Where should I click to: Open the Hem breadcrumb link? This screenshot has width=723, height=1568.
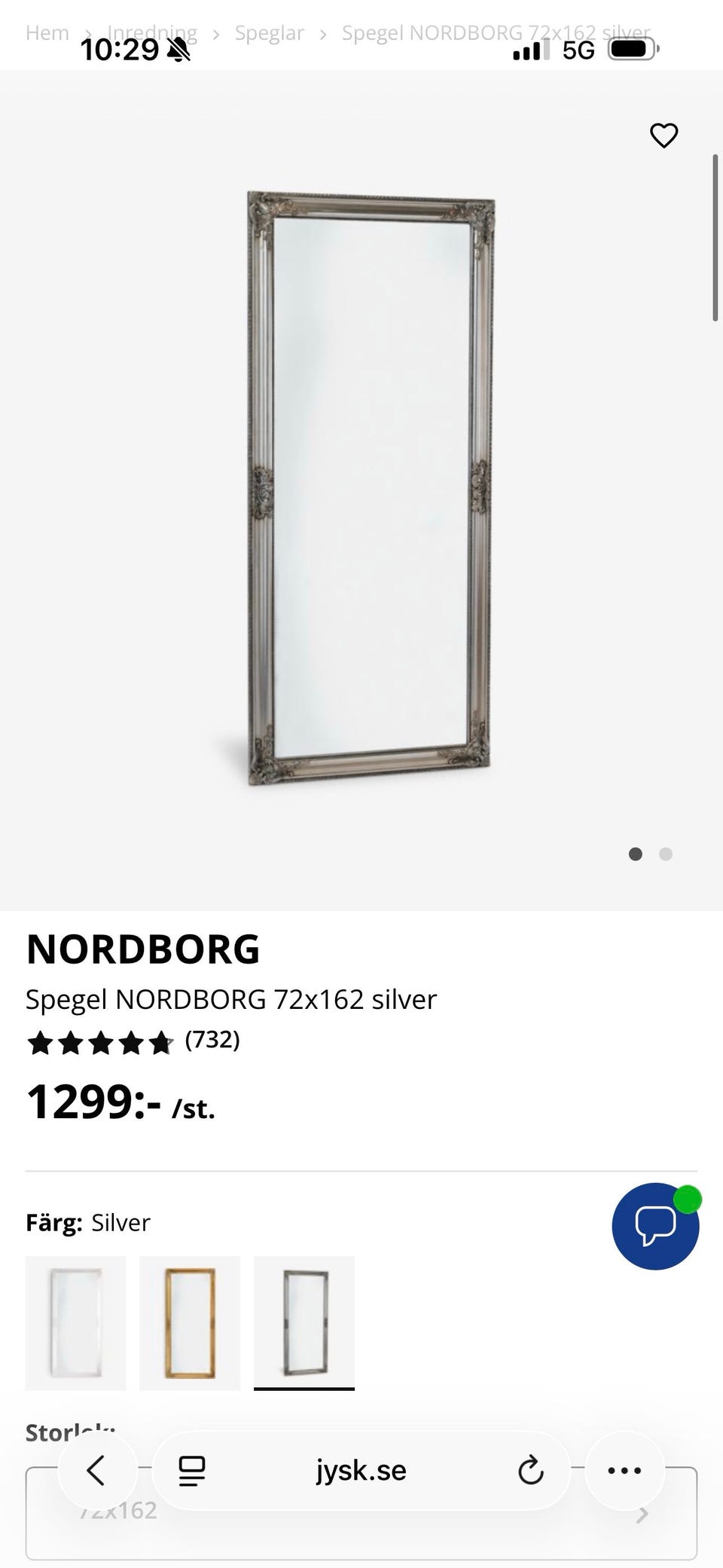pyautogui.click(x=47, y=32)
